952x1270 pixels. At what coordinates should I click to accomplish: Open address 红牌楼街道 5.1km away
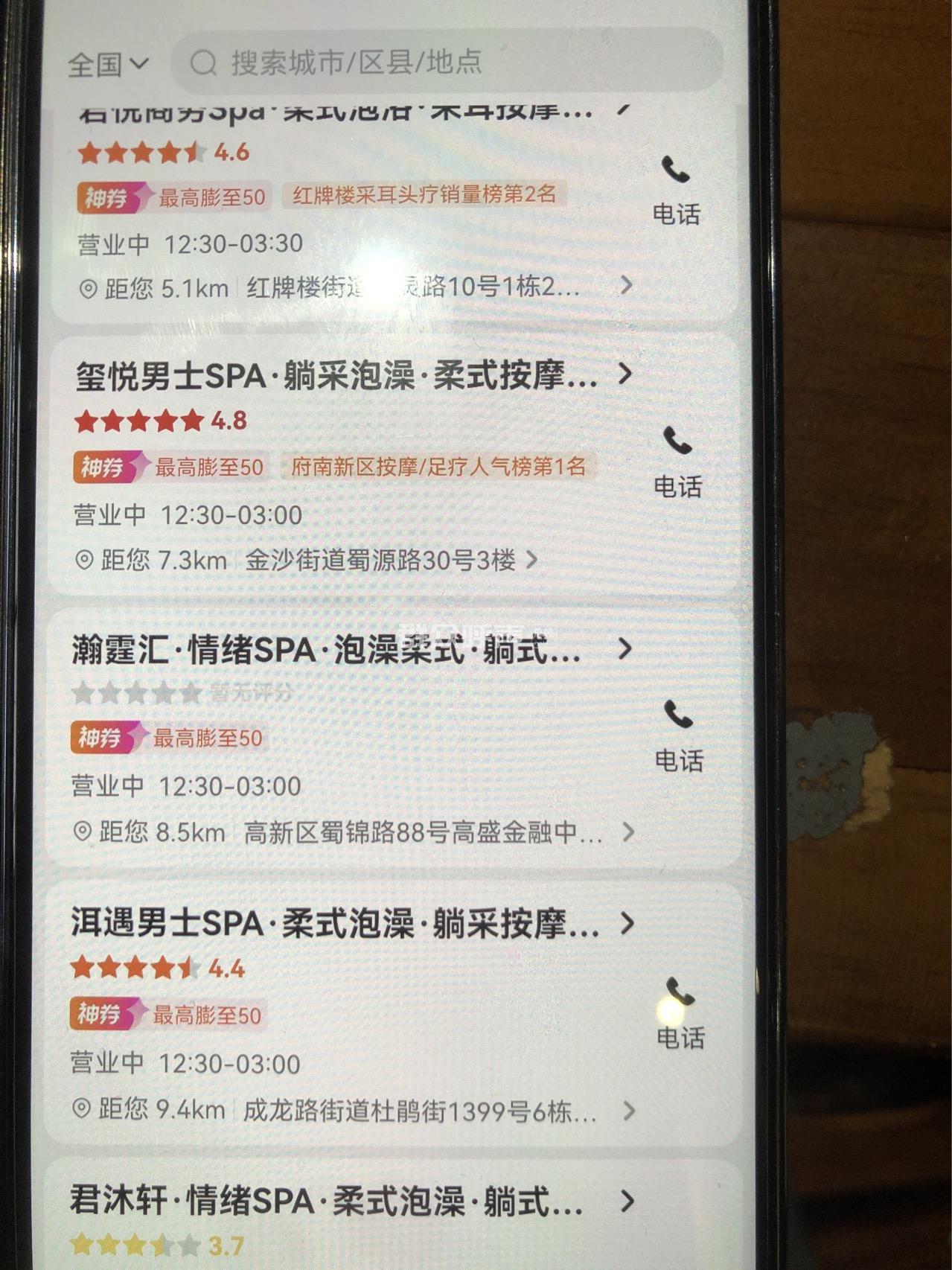tap(413, 287)
